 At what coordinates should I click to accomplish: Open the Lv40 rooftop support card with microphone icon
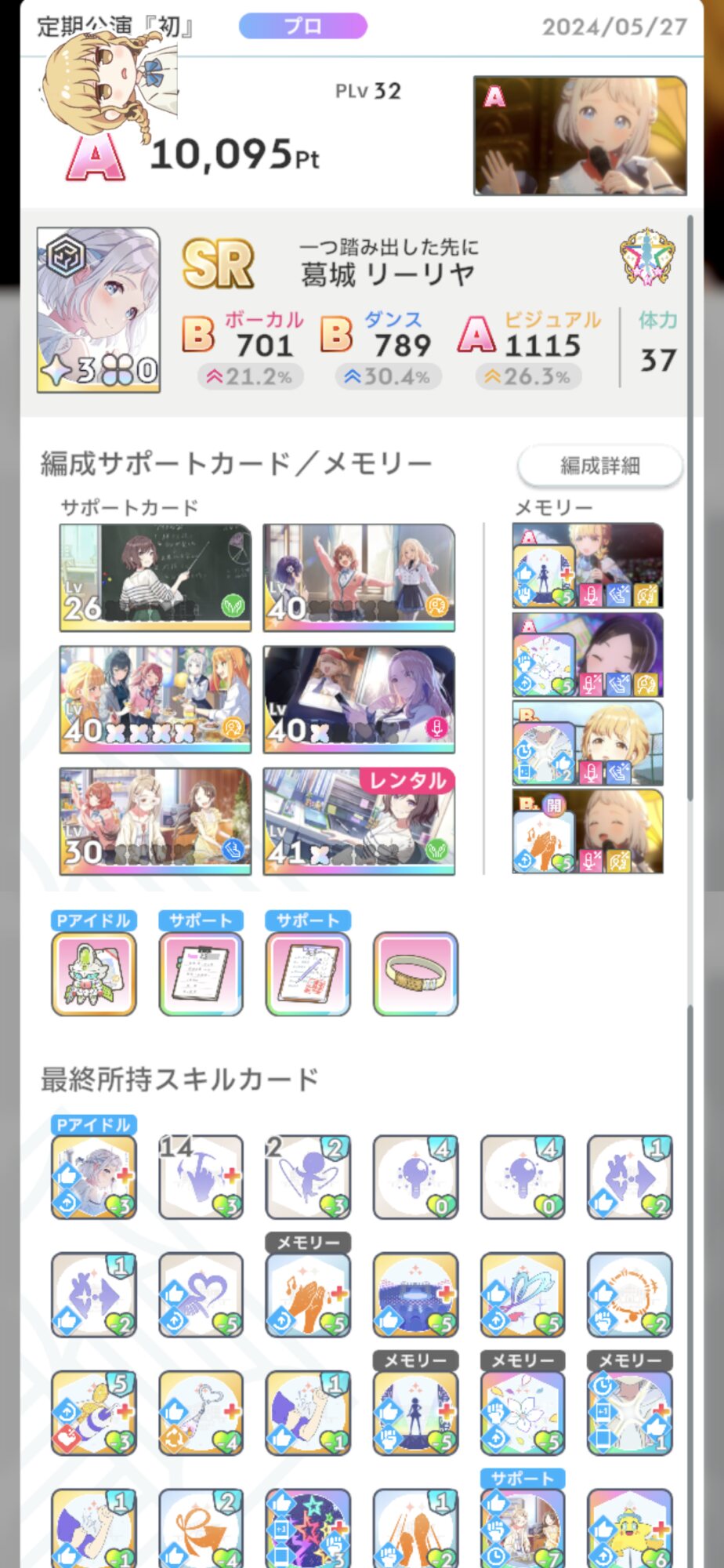[x=359, y=699]
